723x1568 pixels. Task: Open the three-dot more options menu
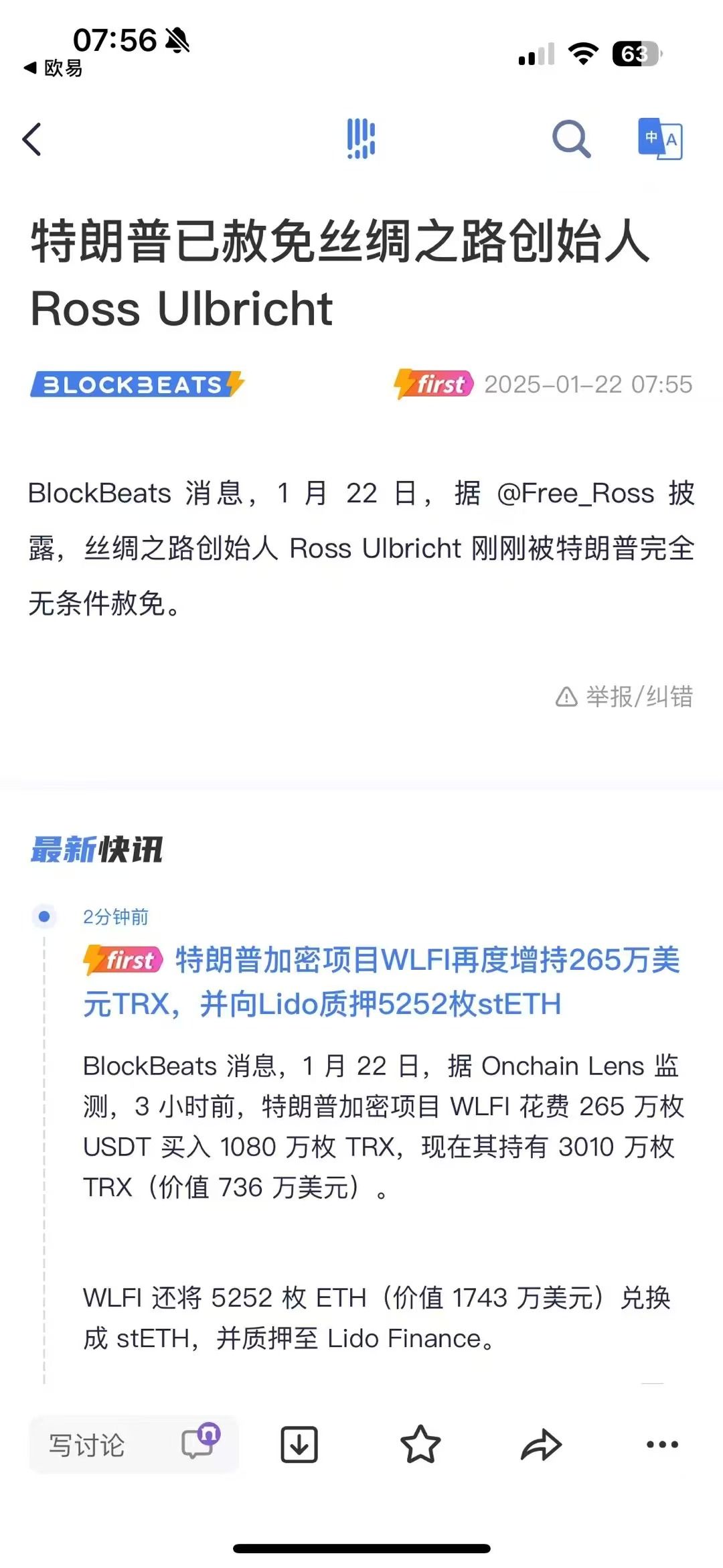coord(662,1445)
